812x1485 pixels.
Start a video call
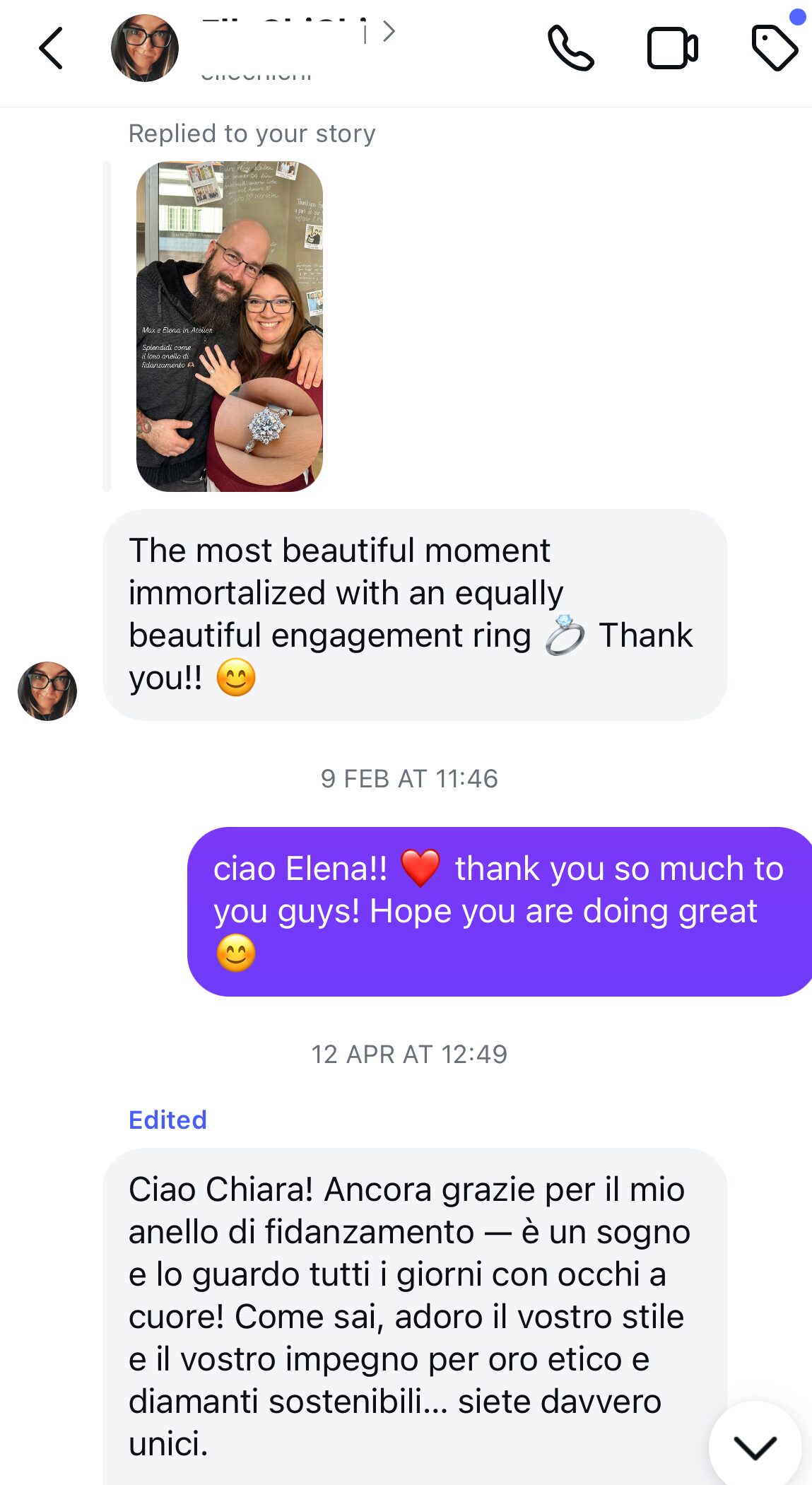(x=672, y=48)
